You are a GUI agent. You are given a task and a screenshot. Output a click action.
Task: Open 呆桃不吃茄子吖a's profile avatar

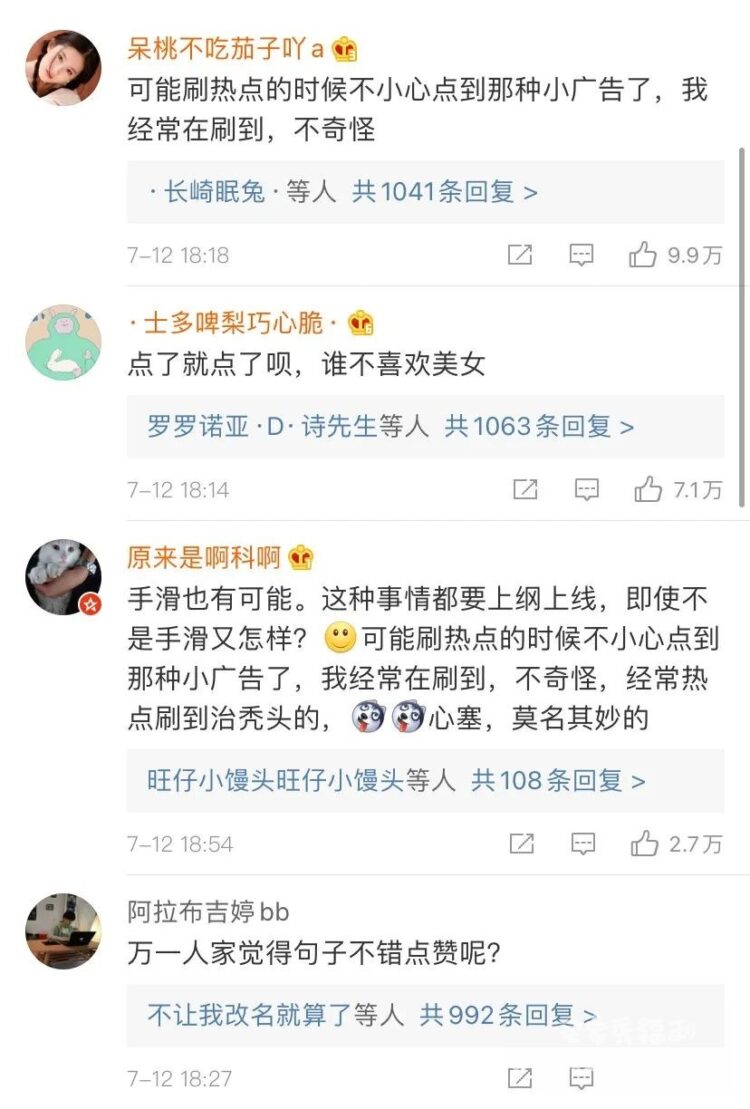tap(63, 66)
